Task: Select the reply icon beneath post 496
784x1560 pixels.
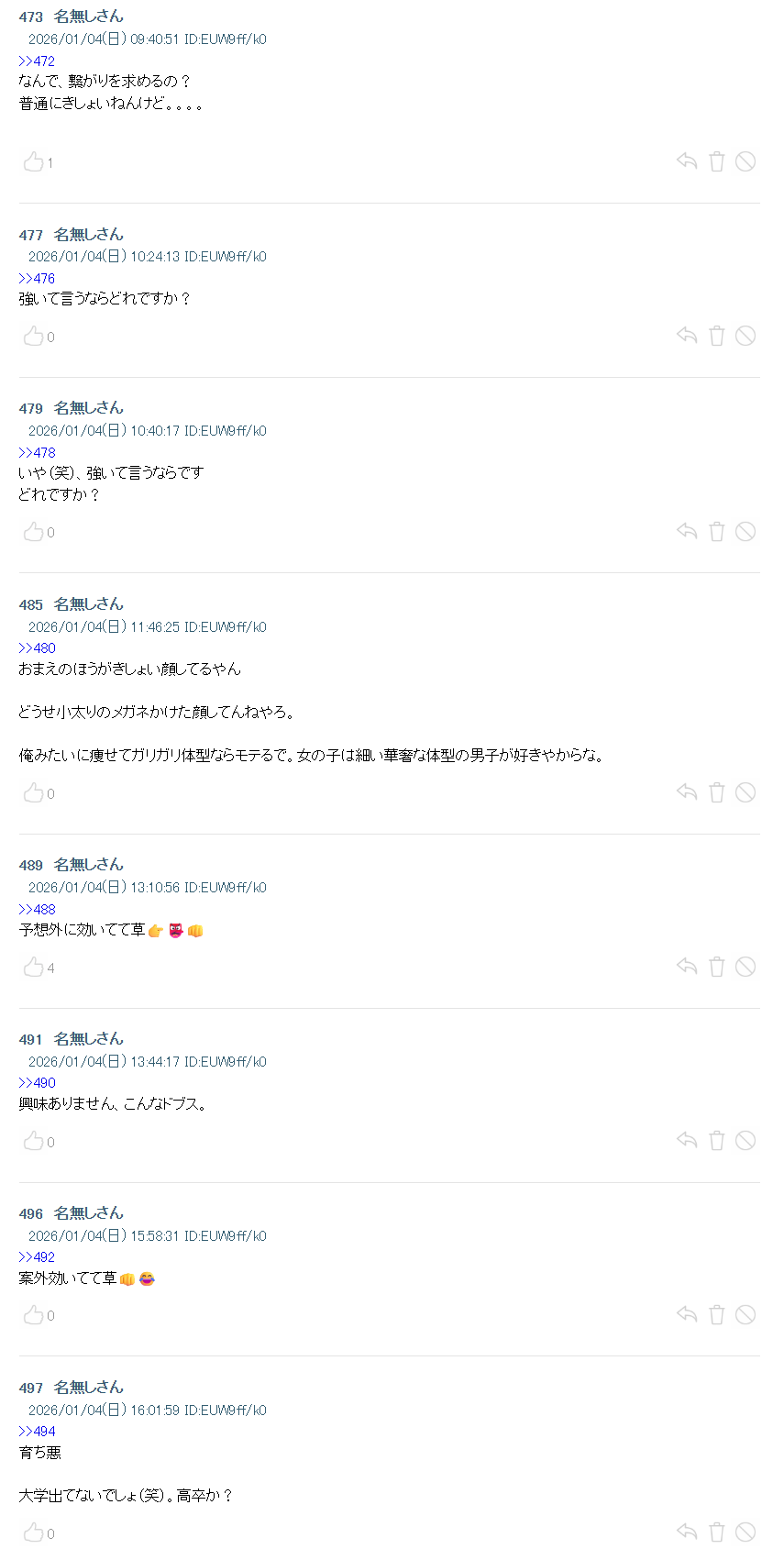Action: [x=686, y=1314]
